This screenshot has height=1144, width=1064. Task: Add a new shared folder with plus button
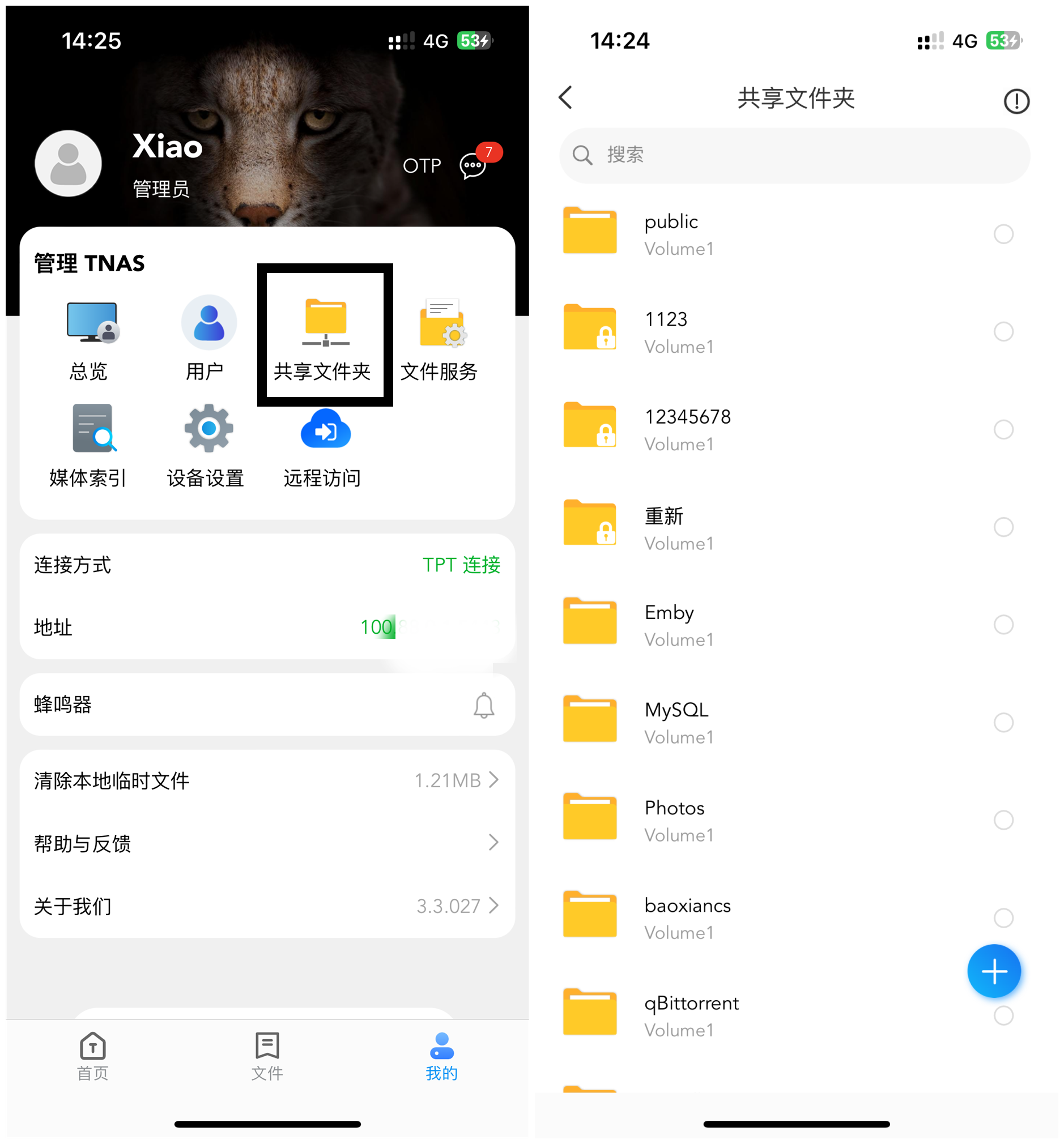coord(995,972)
